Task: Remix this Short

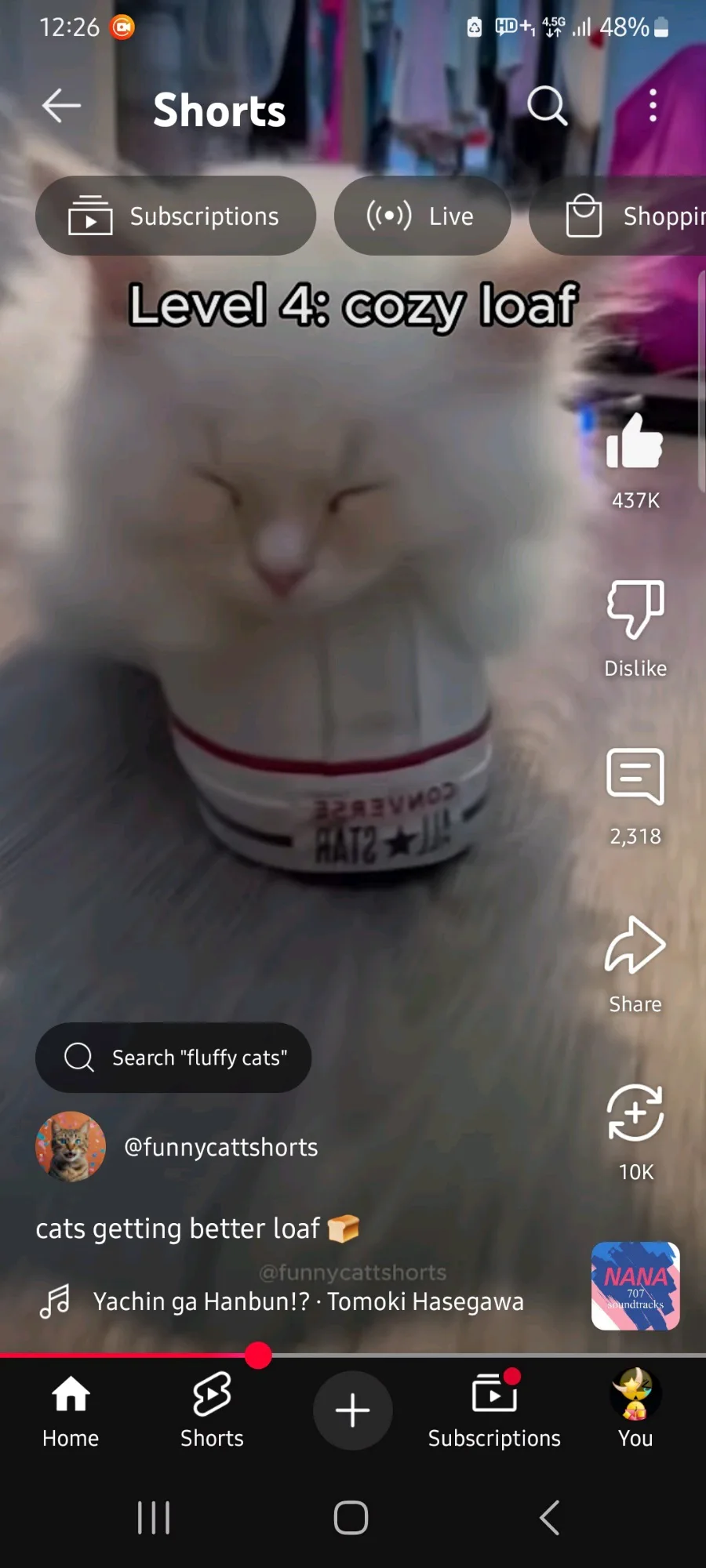Action: click(x=635, y=1132)
